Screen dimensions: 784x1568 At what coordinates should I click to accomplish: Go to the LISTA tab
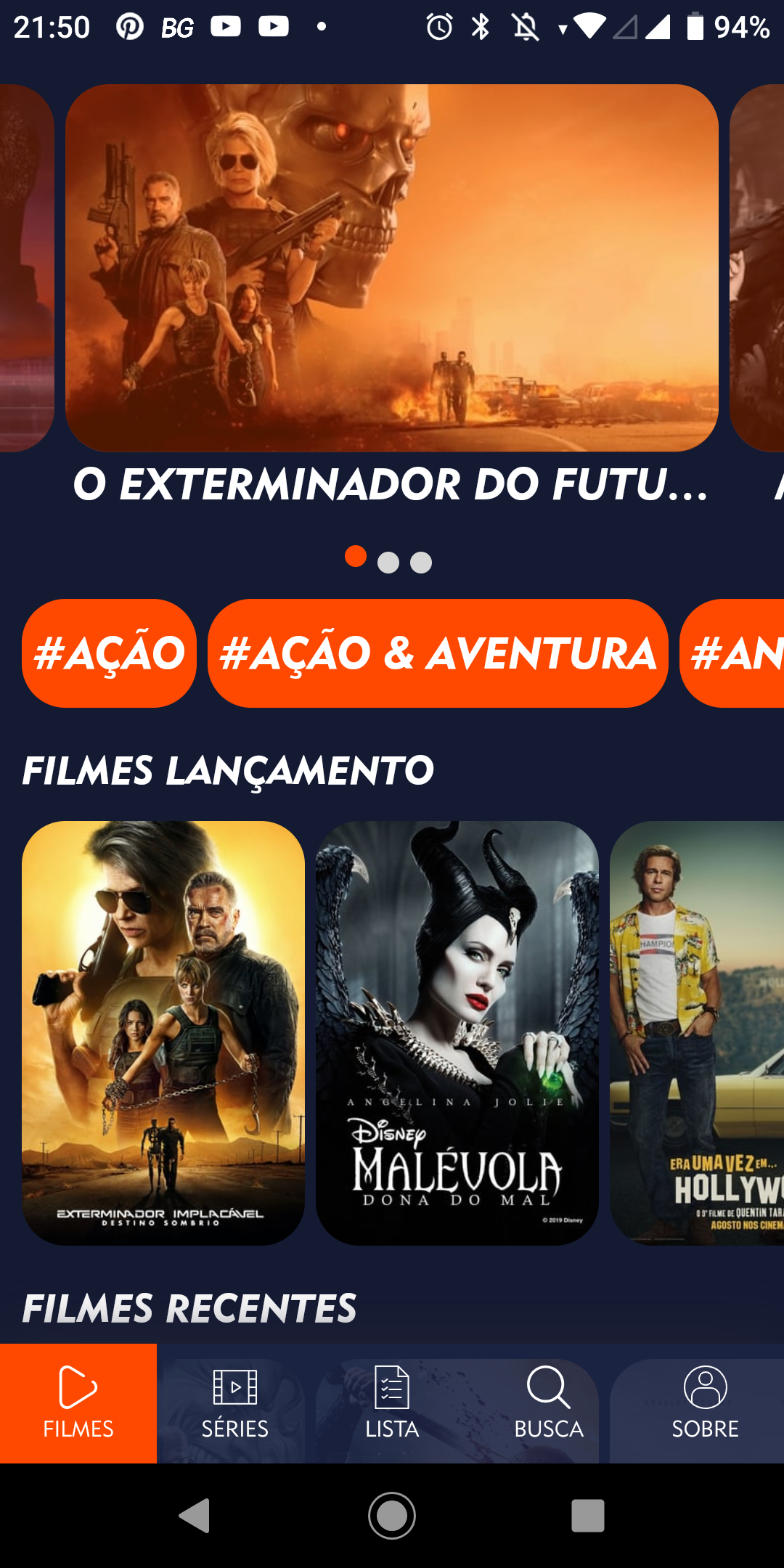[392, 1402]
